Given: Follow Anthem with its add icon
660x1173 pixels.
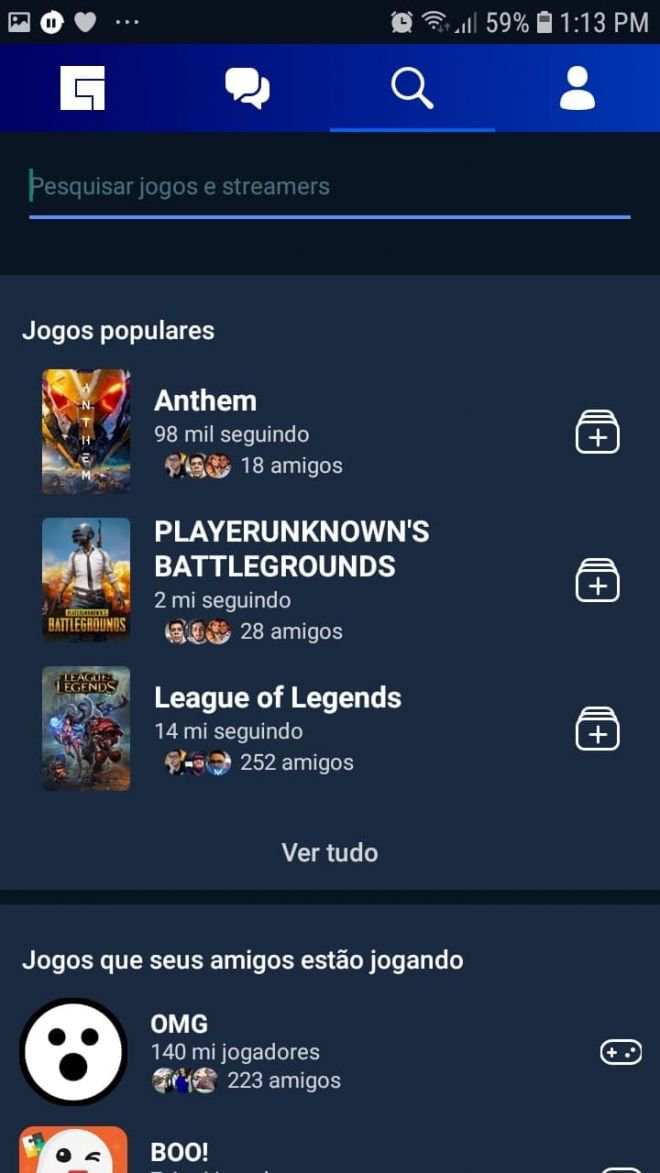Looking at the screenshot, I should coord(597,432).
